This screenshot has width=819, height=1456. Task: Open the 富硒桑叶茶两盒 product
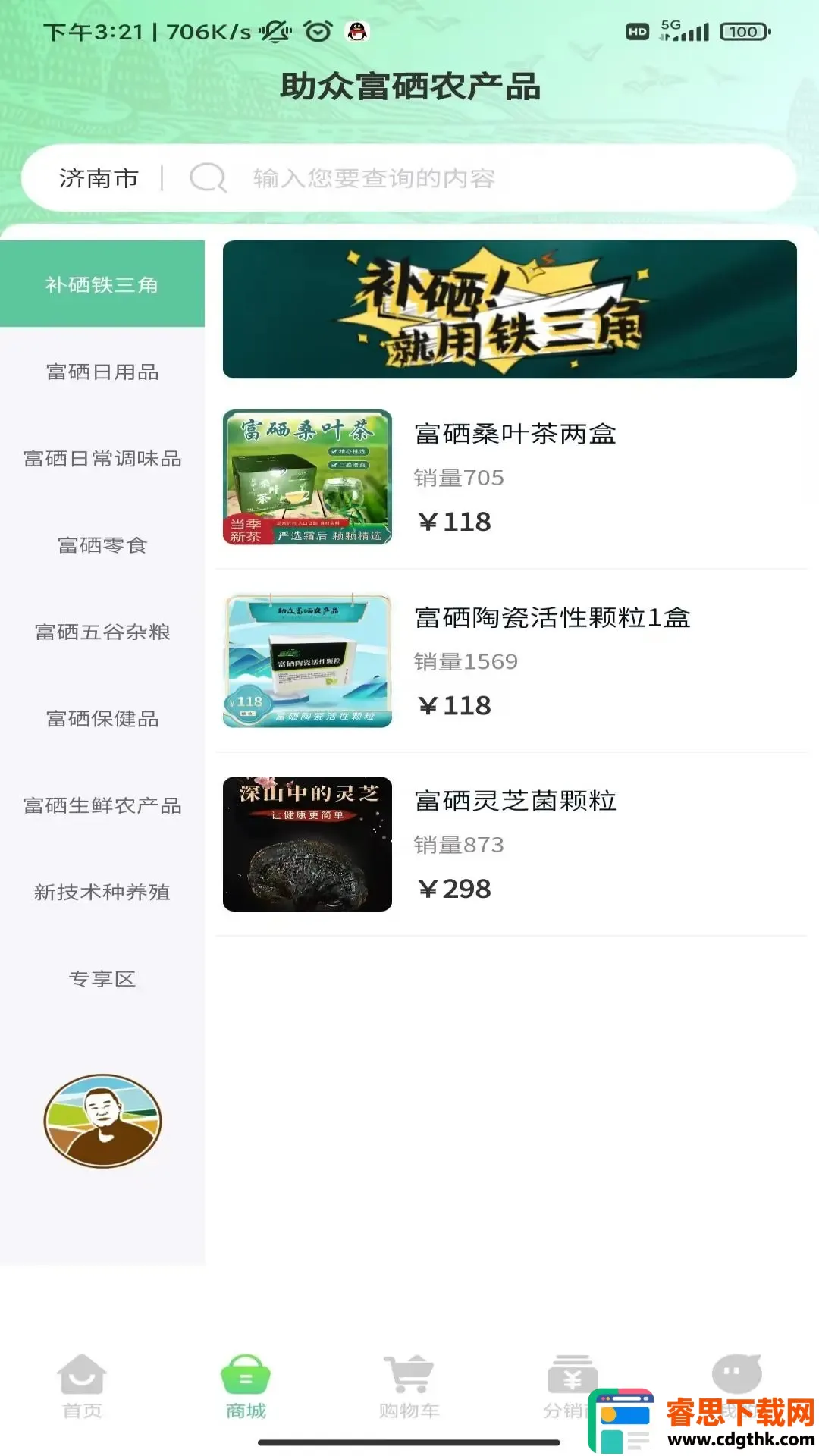tap(514, 477)
